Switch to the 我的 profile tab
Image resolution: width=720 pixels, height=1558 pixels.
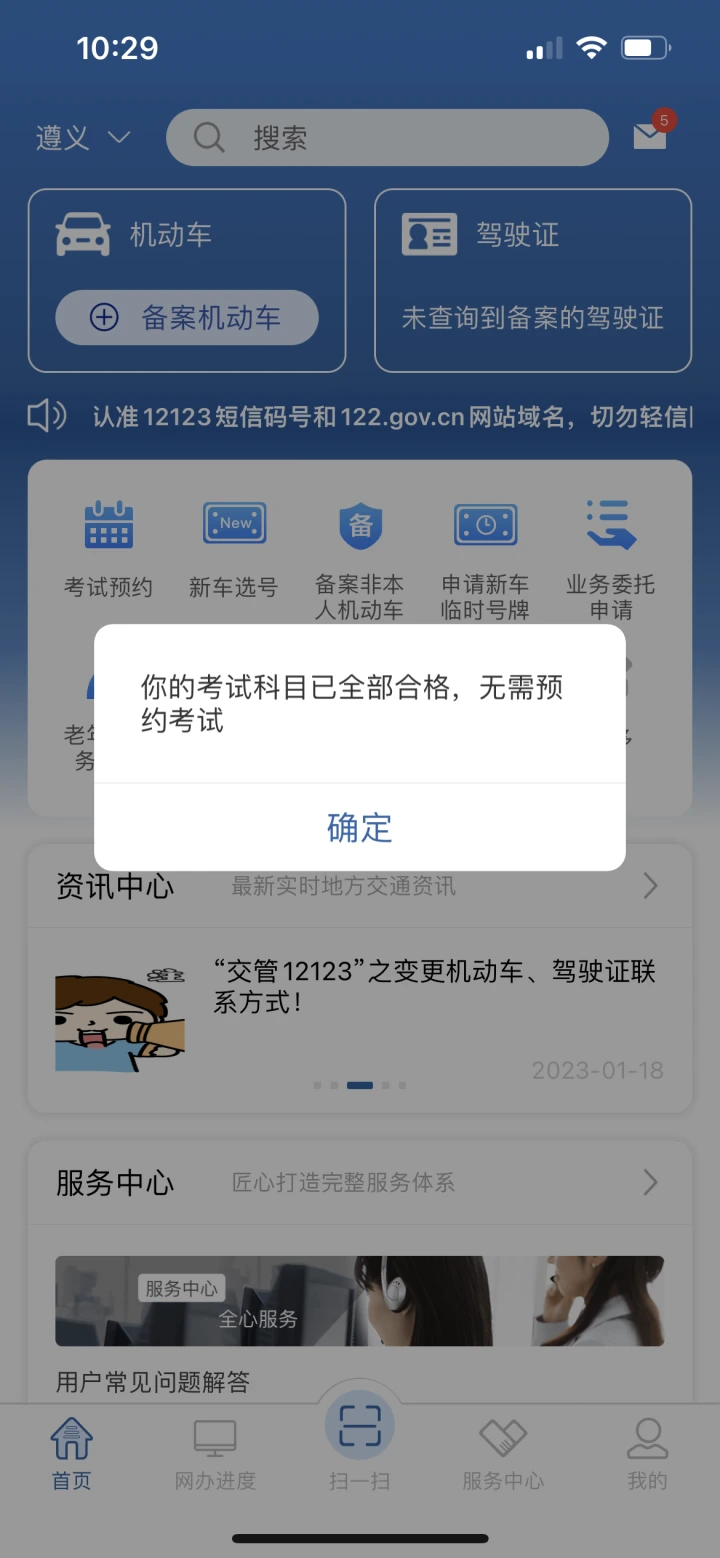tap(647, 1454)
